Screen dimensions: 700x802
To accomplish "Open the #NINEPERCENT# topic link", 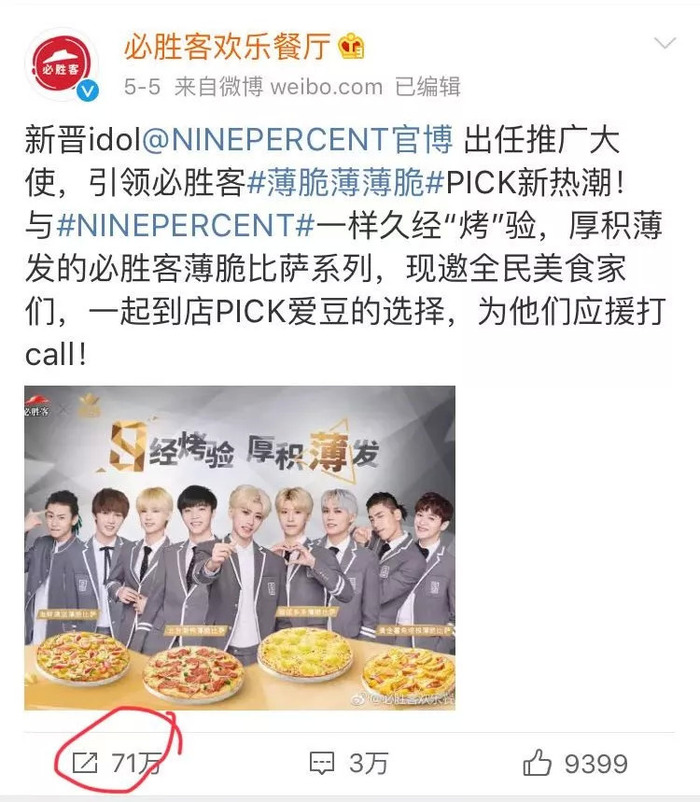I will pyautogui.click(x=186, y=226).
